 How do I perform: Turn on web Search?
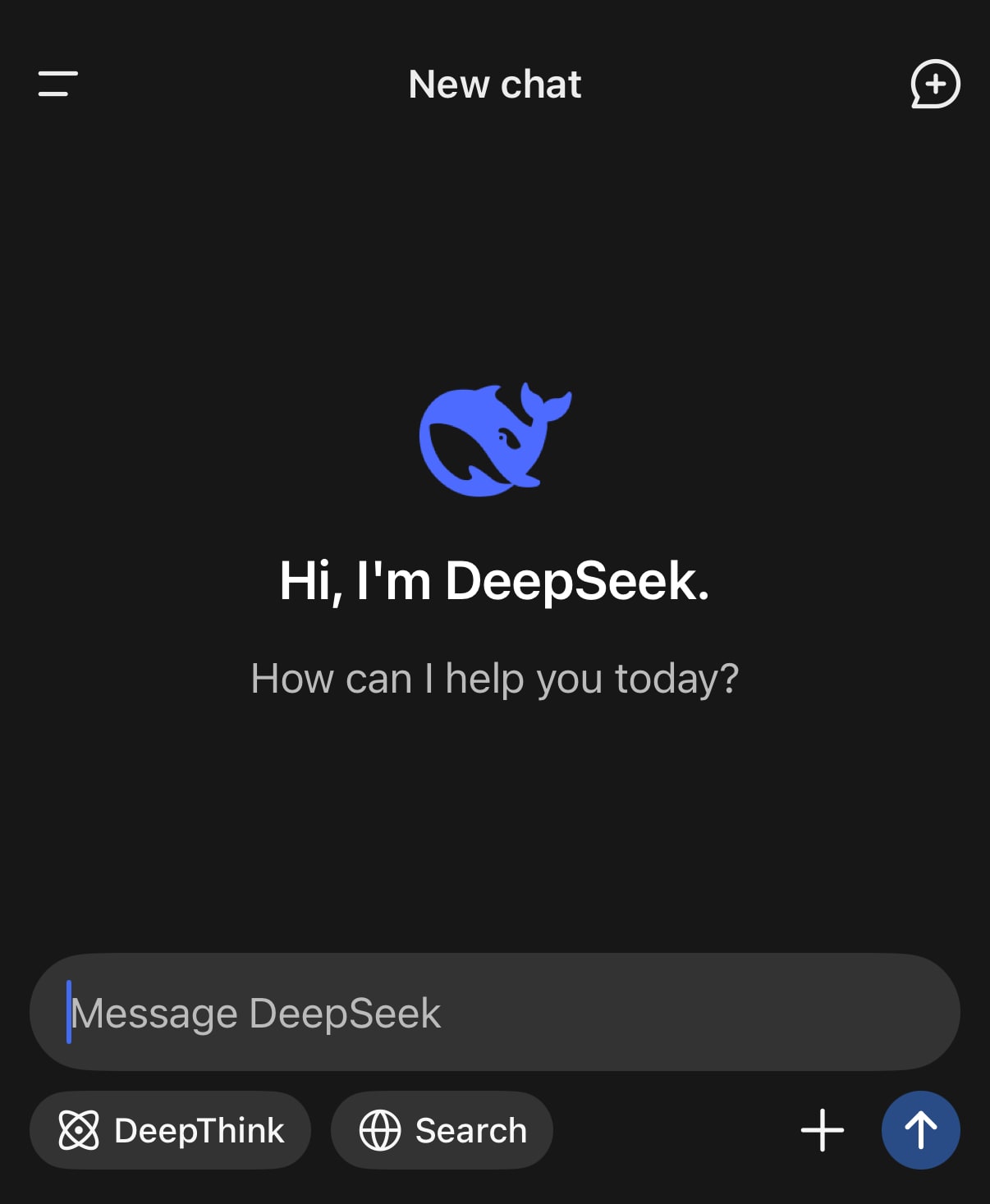point(442,1130)
